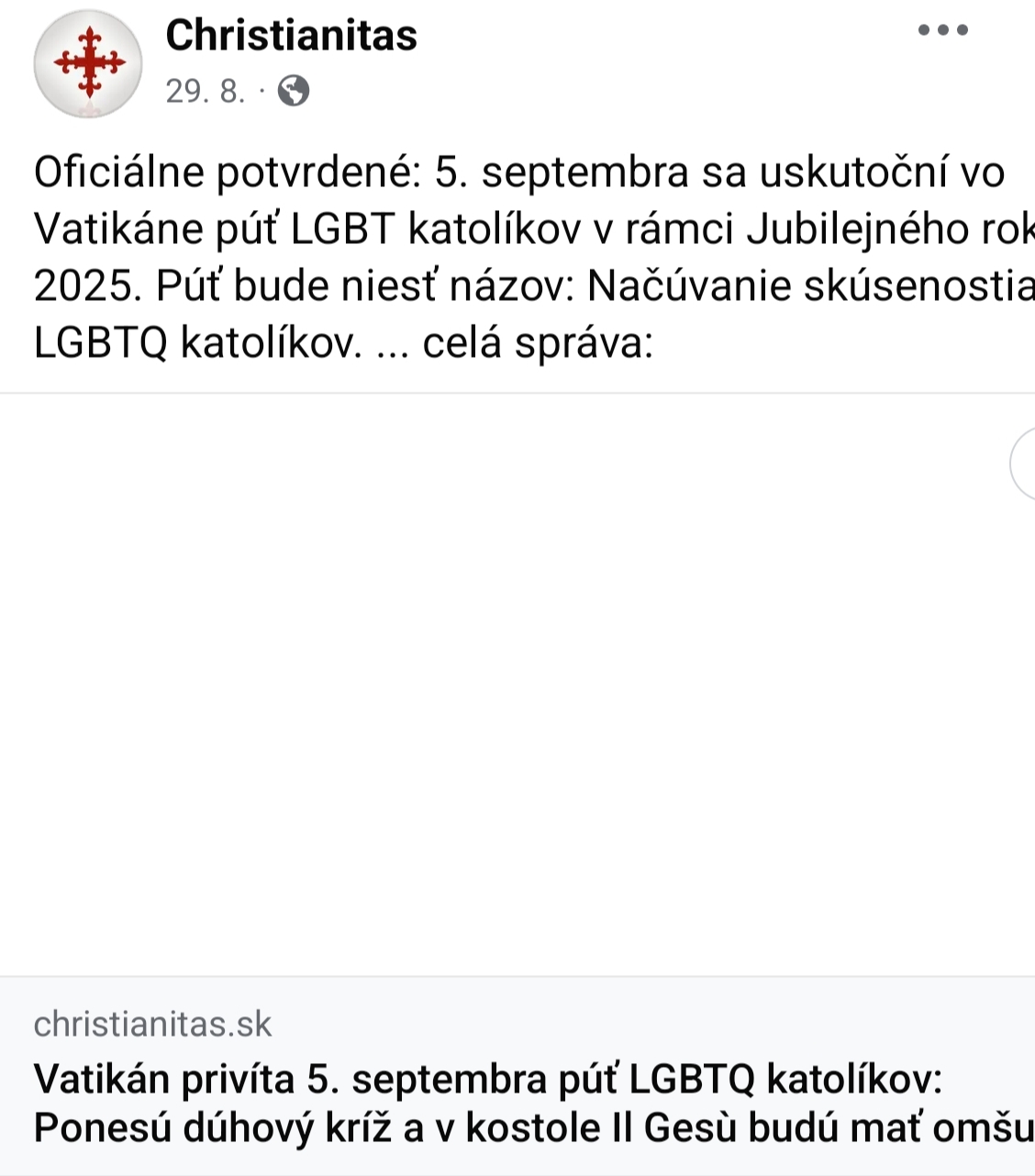1035x1176 pixels.
Task: Open the post options overflow menu
Action: pyautogui.click(x=943, y=30)
